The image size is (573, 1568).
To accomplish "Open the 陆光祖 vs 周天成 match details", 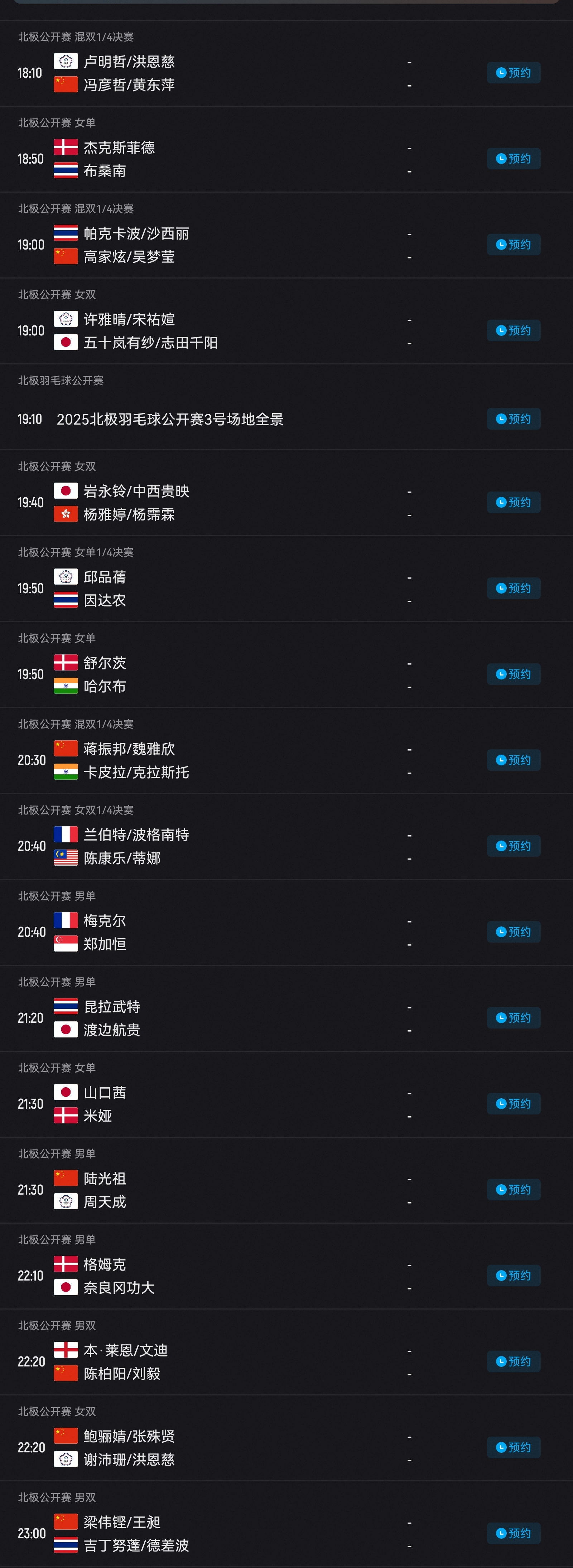I will 244,1190.
